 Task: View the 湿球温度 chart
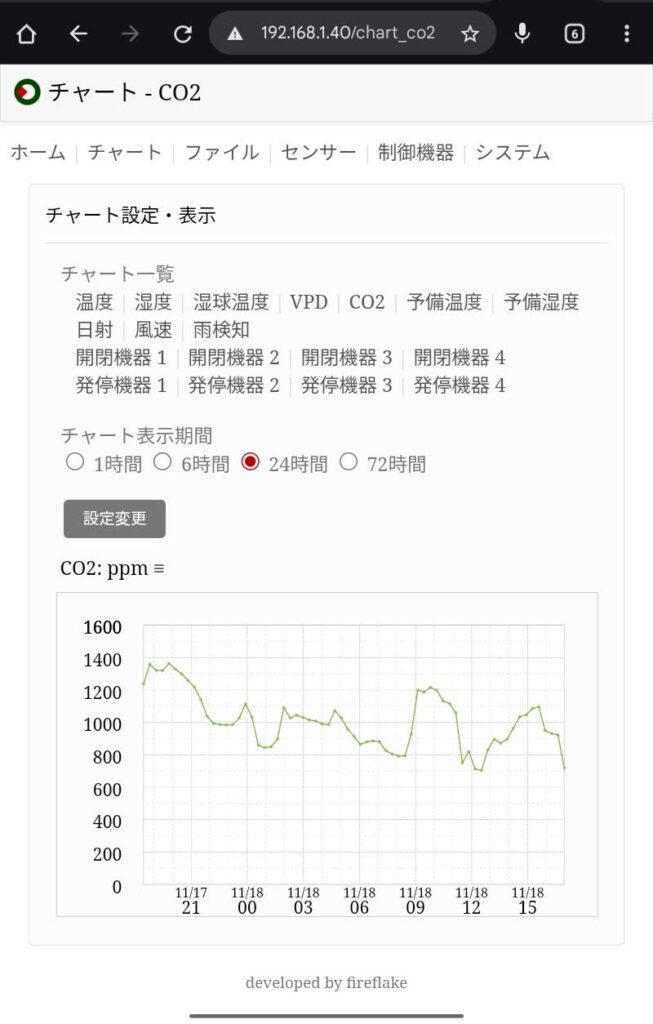[x=231, y=302]
